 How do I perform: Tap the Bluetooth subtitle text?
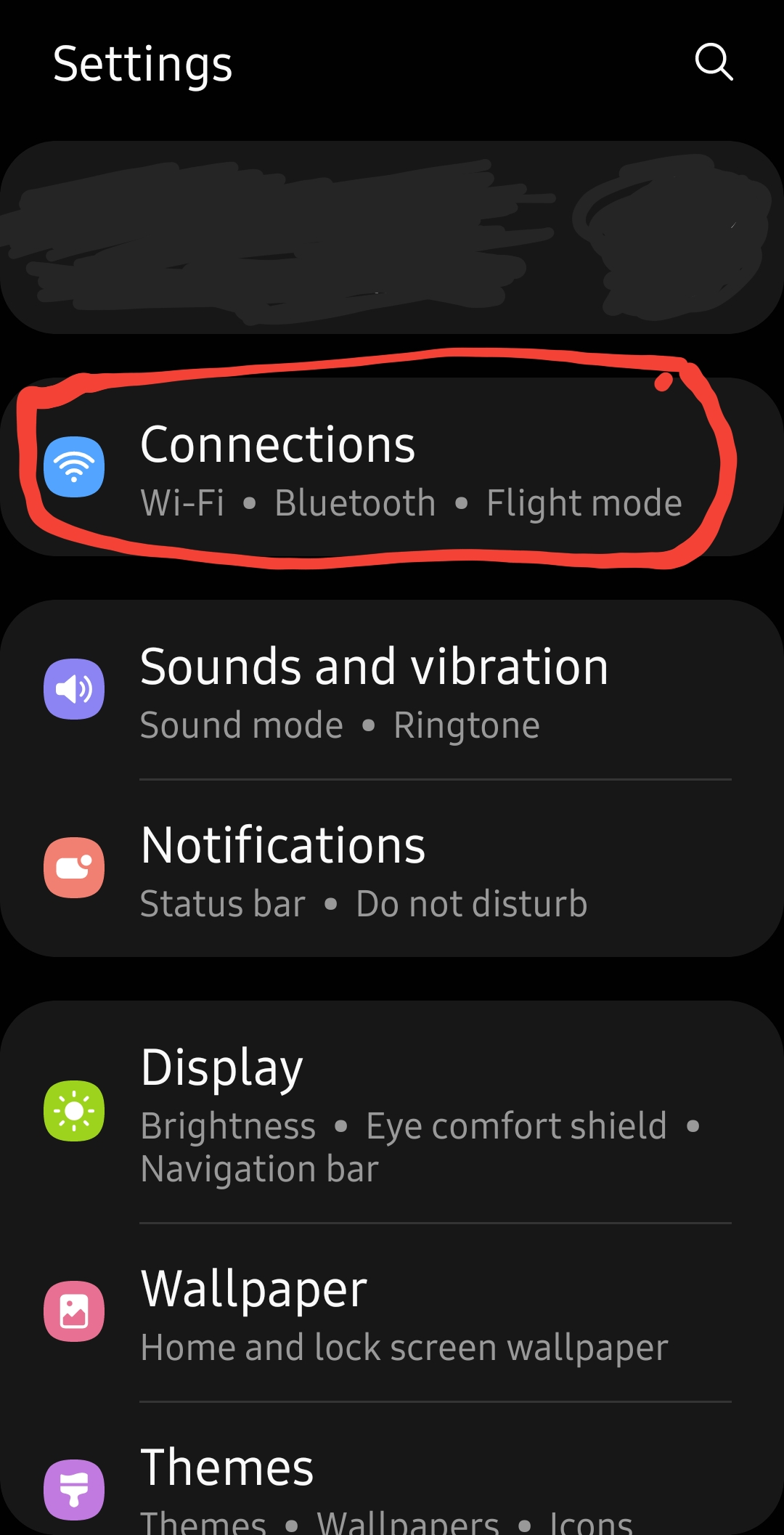point(356,502)
